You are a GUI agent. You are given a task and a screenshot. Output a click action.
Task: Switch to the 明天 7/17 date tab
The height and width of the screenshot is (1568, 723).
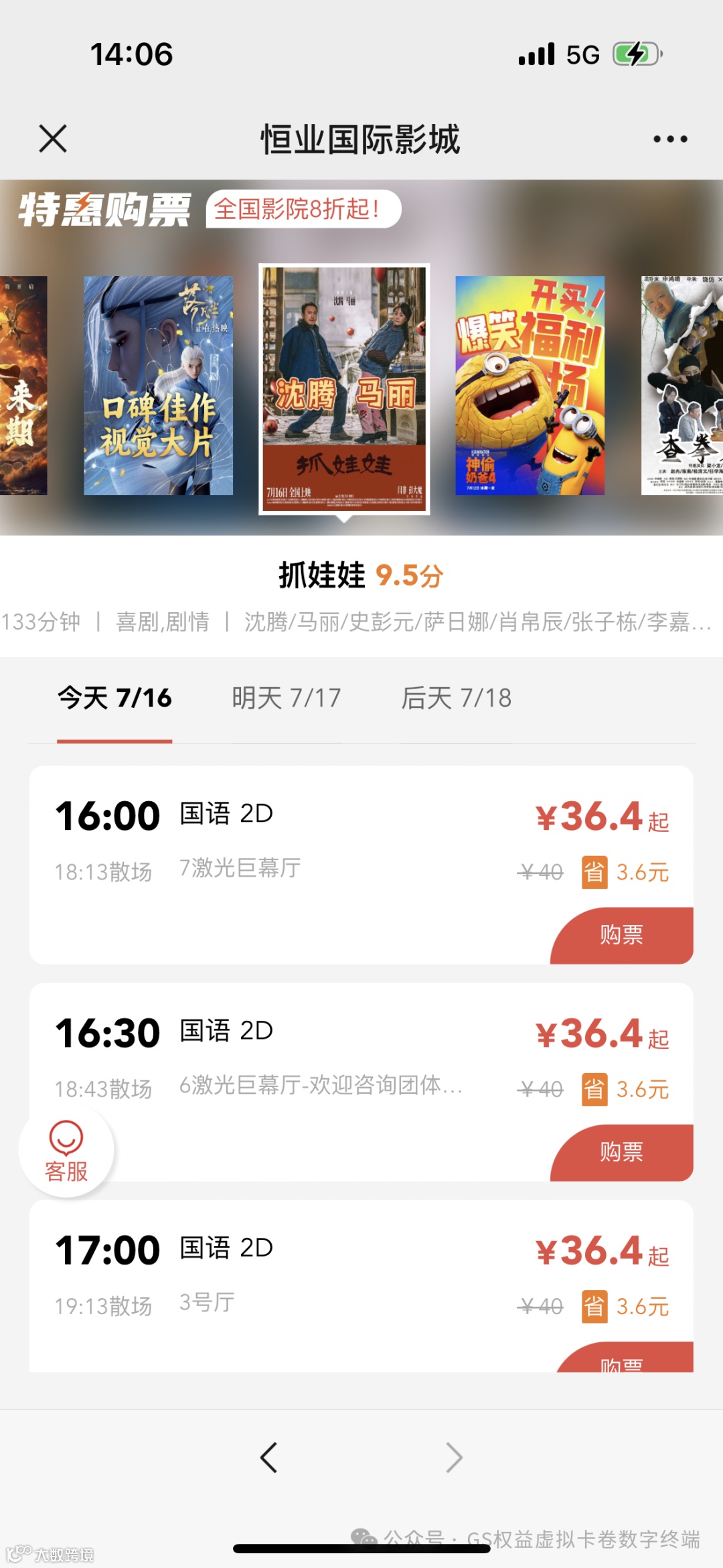tap(287, 698)
